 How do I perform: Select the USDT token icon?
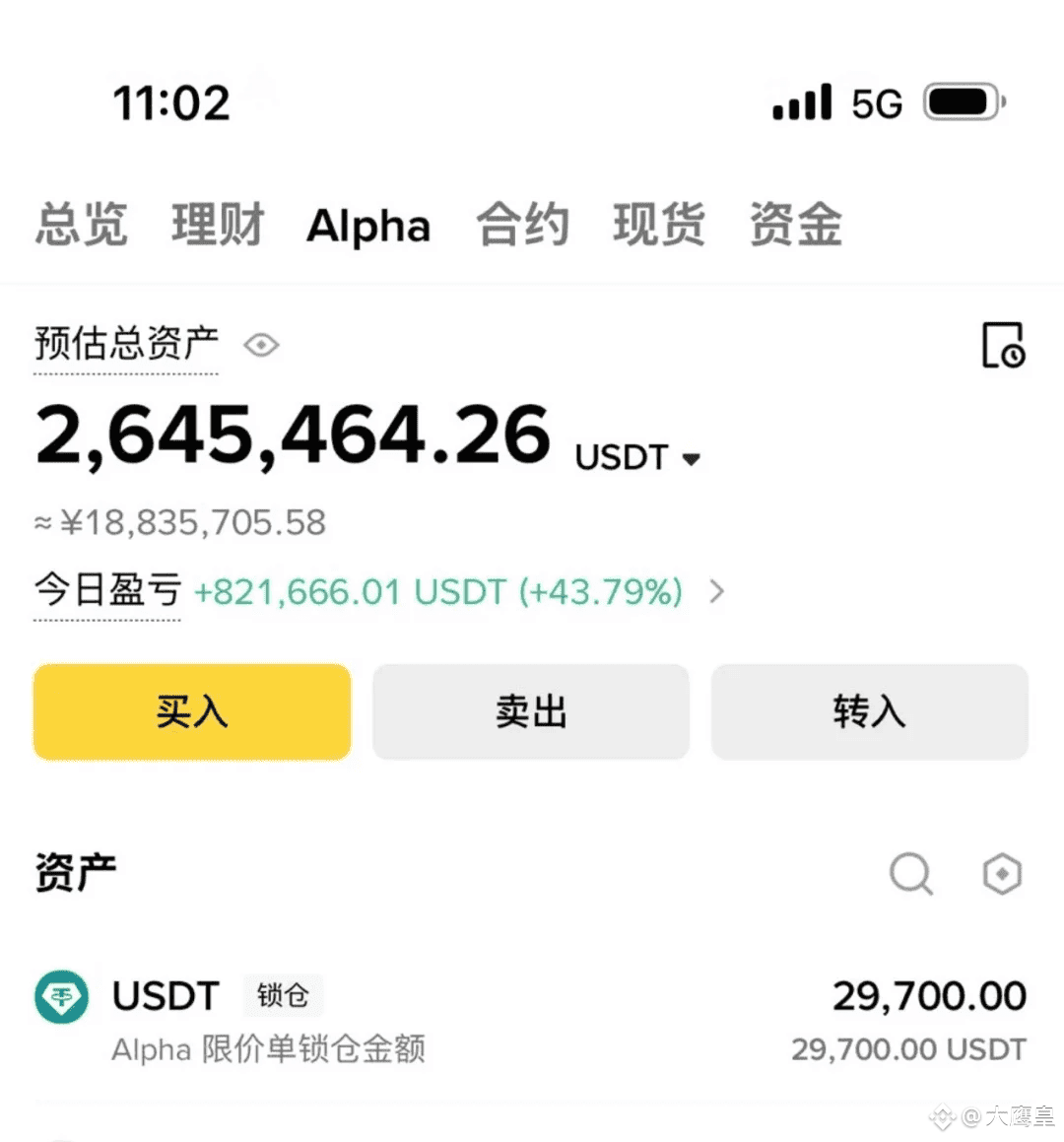click(x=61, y=997)
